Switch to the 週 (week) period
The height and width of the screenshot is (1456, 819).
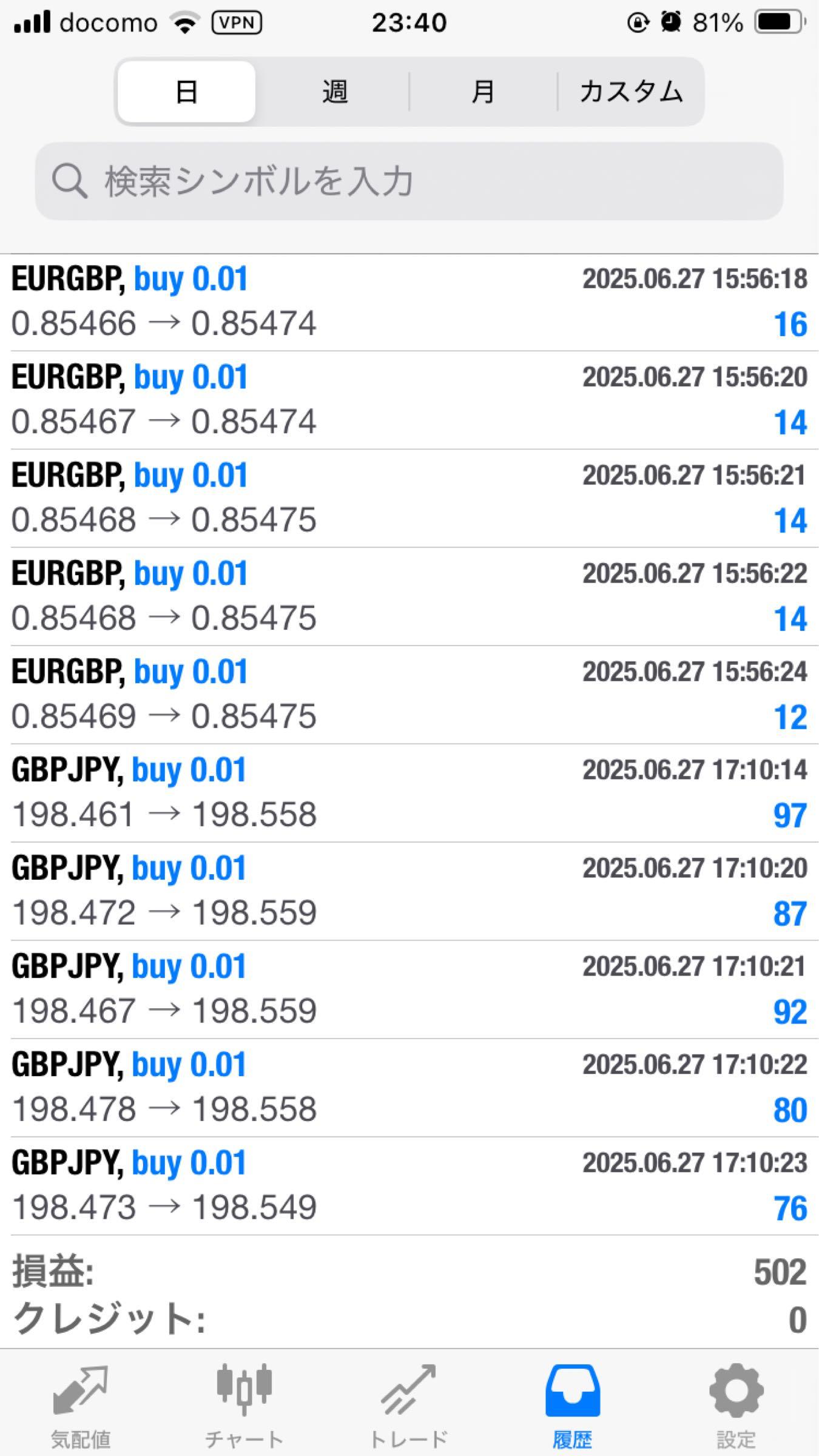tap(334, 92)
